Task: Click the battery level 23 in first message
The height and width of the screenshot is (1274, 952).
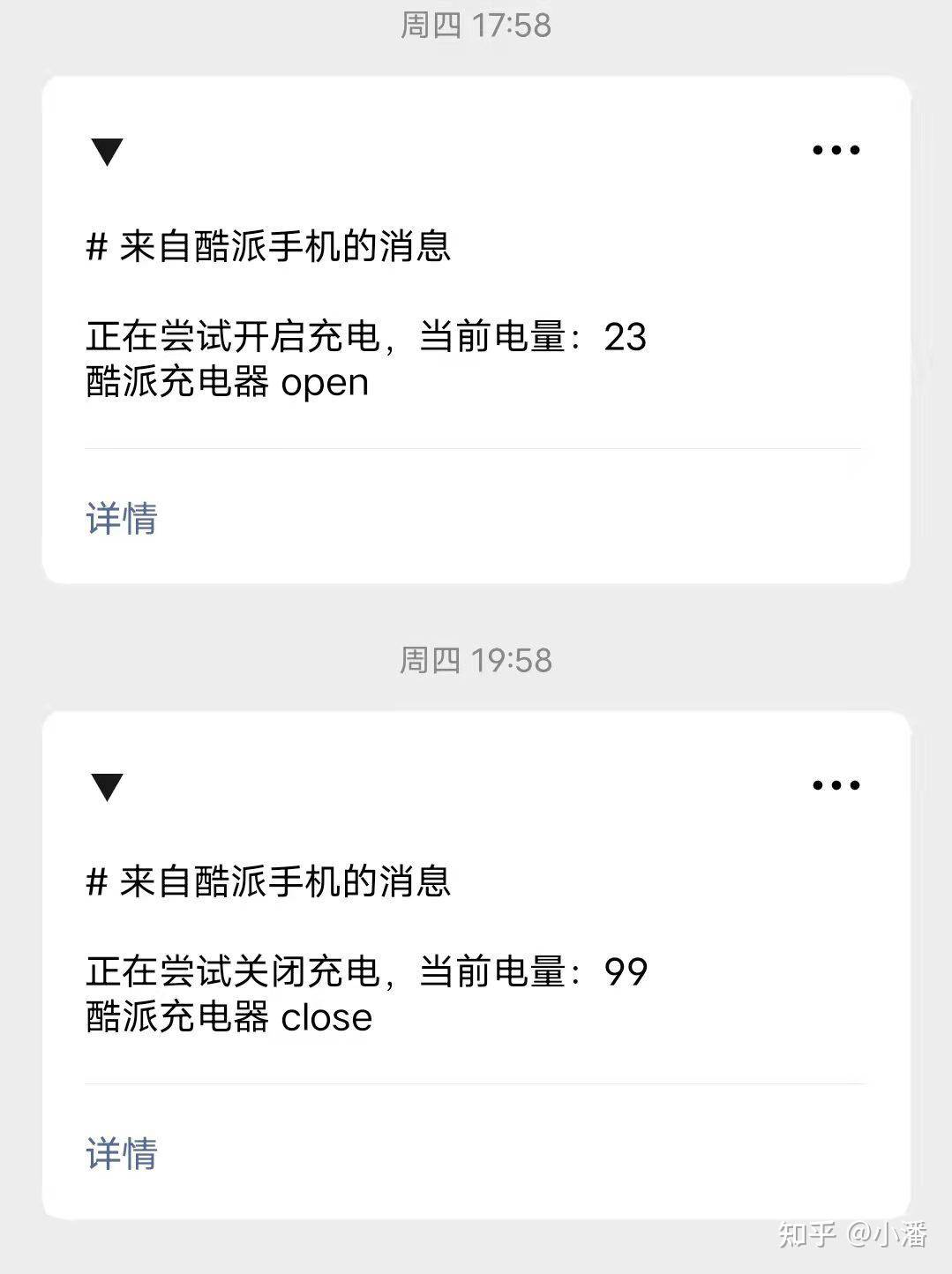Action: click(x=625, y=337)
